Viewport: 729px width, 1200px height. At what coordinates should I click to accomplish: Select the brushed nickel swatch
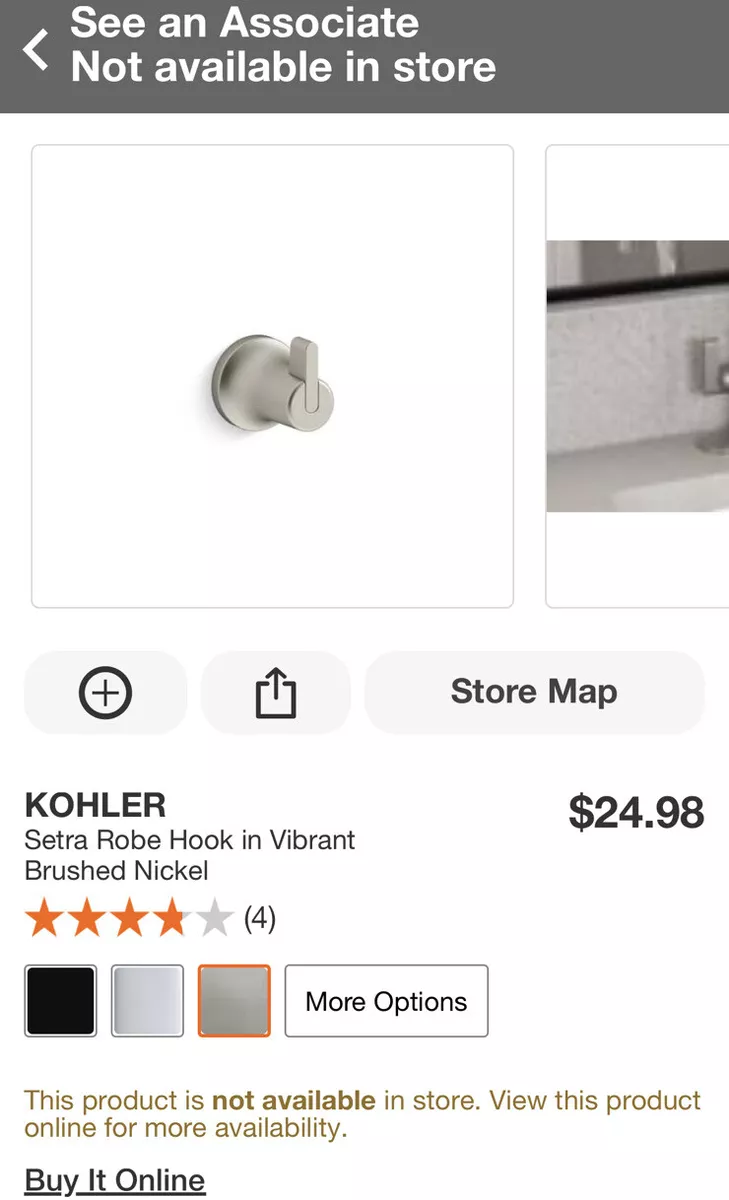click(234, 1001)
